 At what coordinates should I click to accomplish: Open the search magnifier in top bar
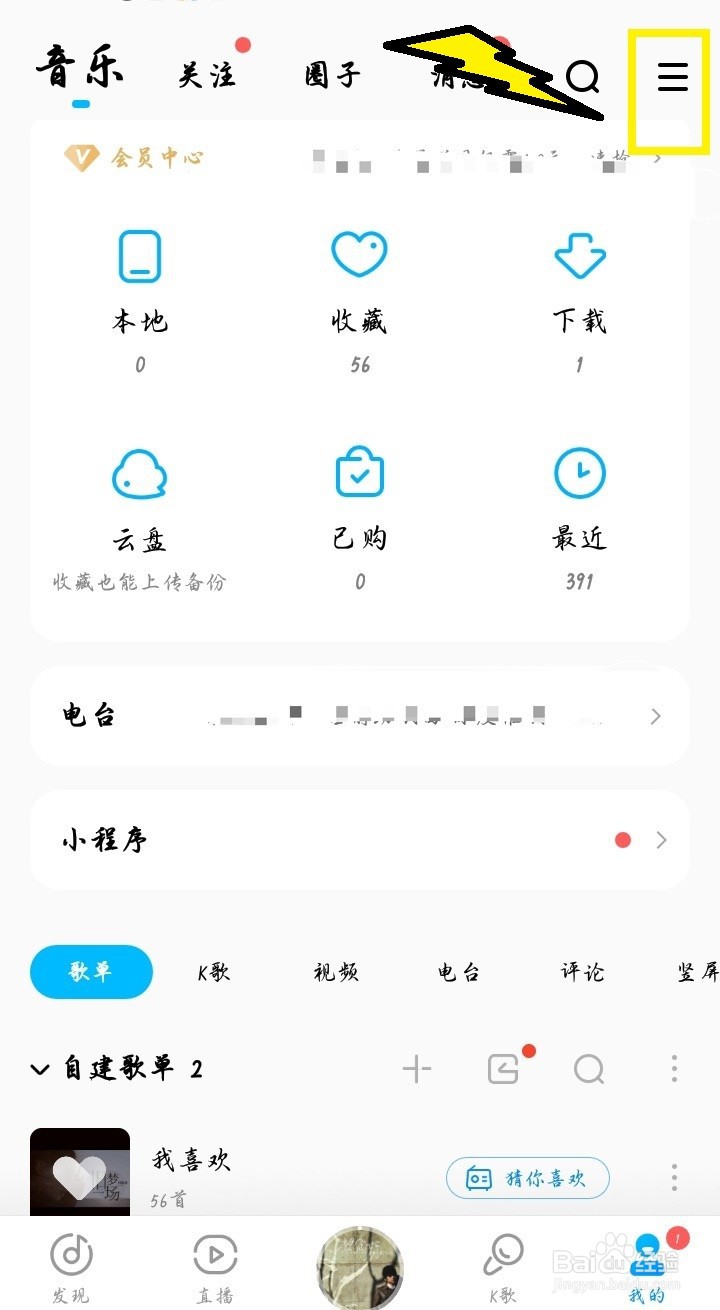(582, 77)
